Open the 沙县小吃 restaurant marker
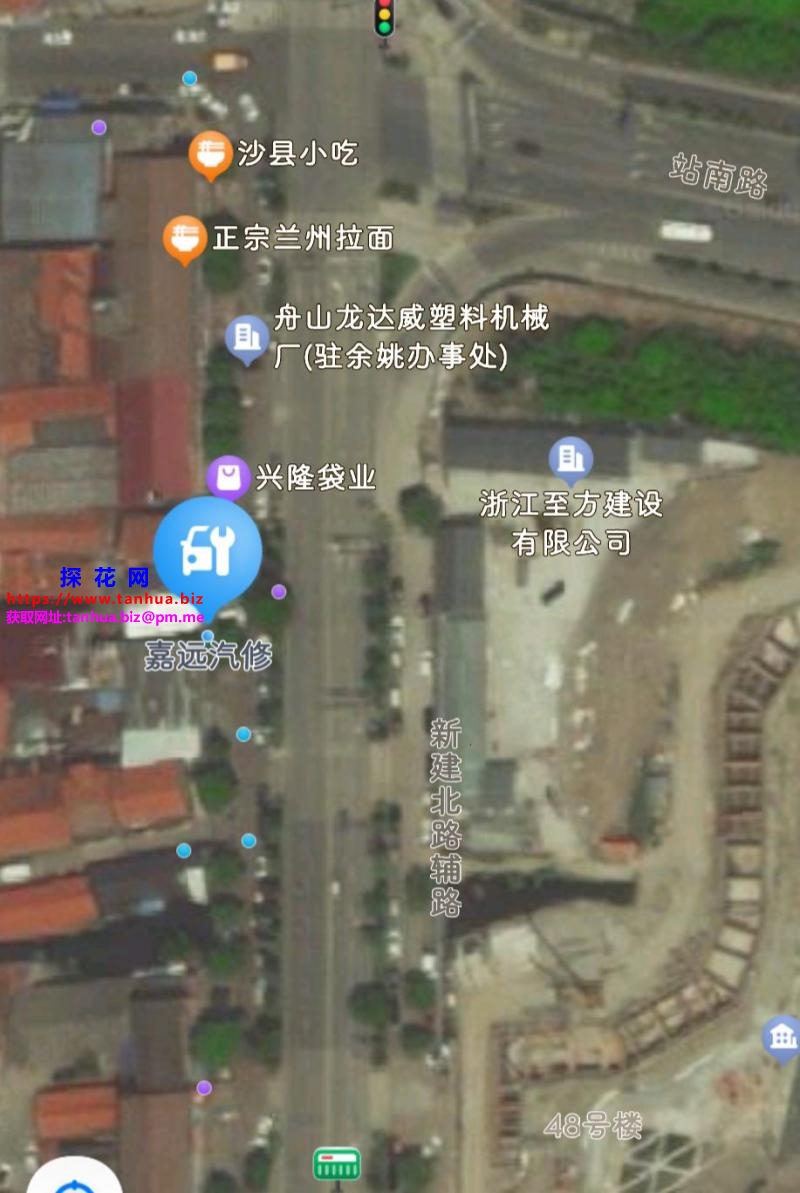This screenshot has width=800, height=1193. pyautogui.click(x=210, y=154)
